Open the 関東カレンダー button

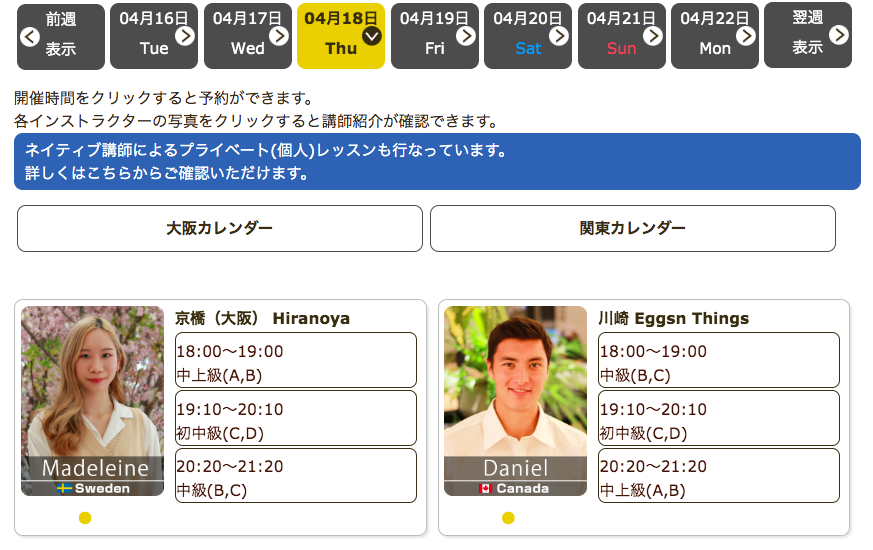(632, 228)
